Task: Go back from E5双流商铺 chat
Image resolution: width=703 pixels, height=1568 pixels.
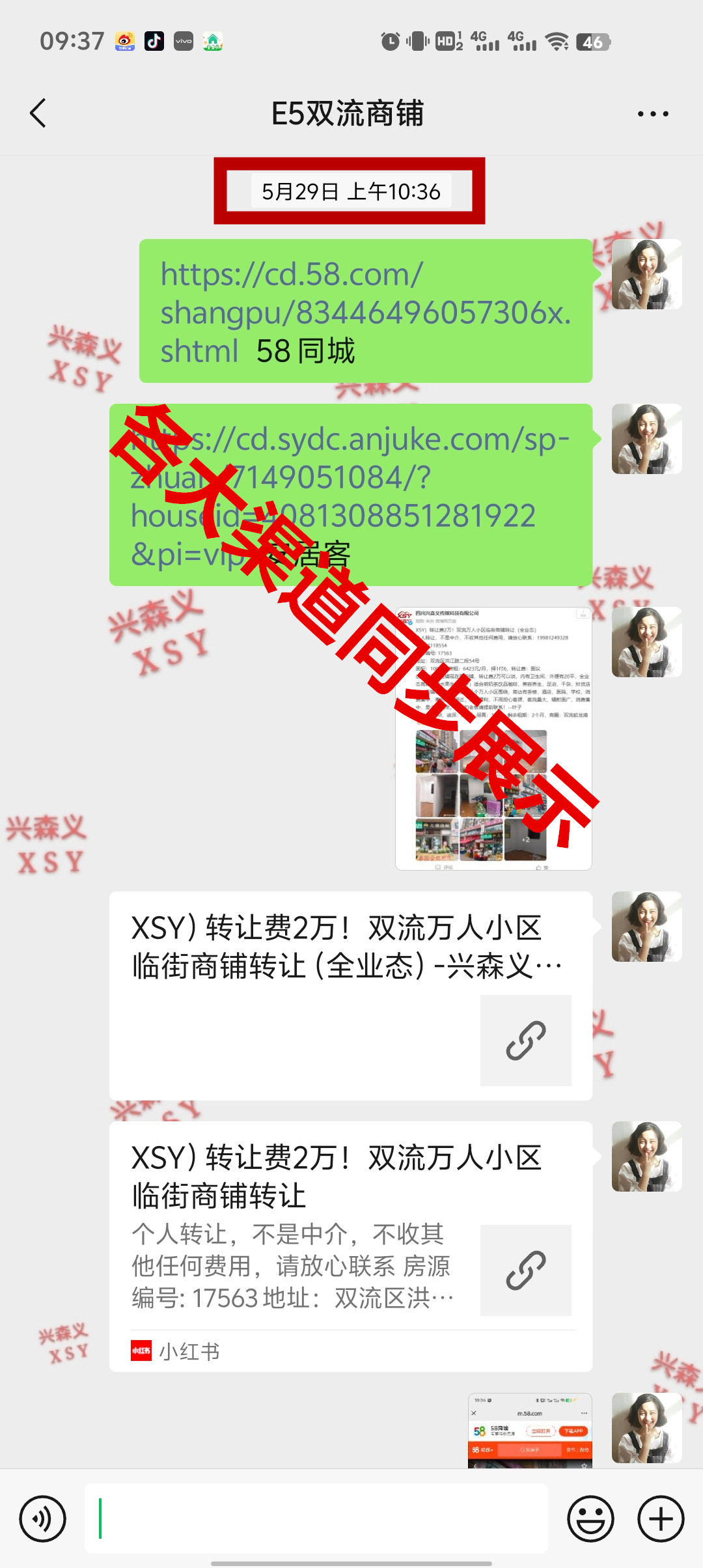Action: click(38, 113)
